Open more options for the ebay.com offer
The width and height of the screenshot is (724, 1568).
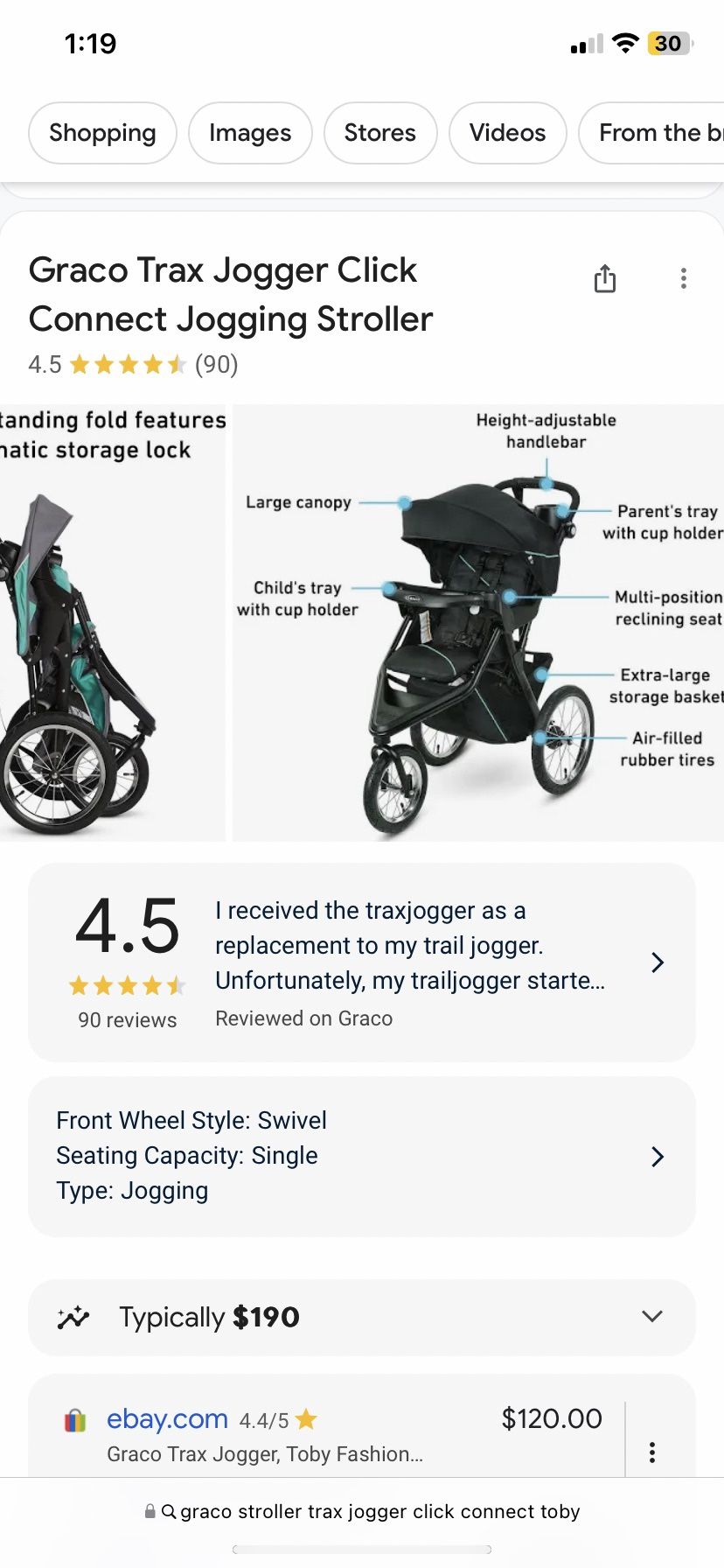652,1452
